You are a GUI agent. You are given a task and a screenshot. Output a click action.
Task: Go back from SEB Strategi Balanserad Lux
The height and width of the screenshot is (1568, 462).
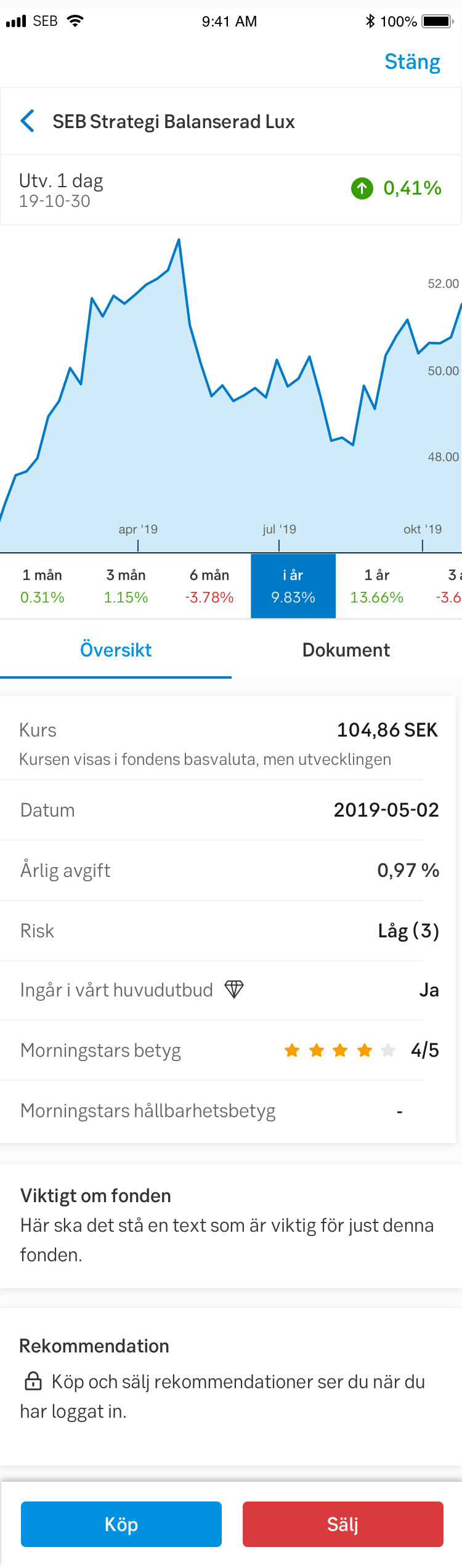[28, 121]
